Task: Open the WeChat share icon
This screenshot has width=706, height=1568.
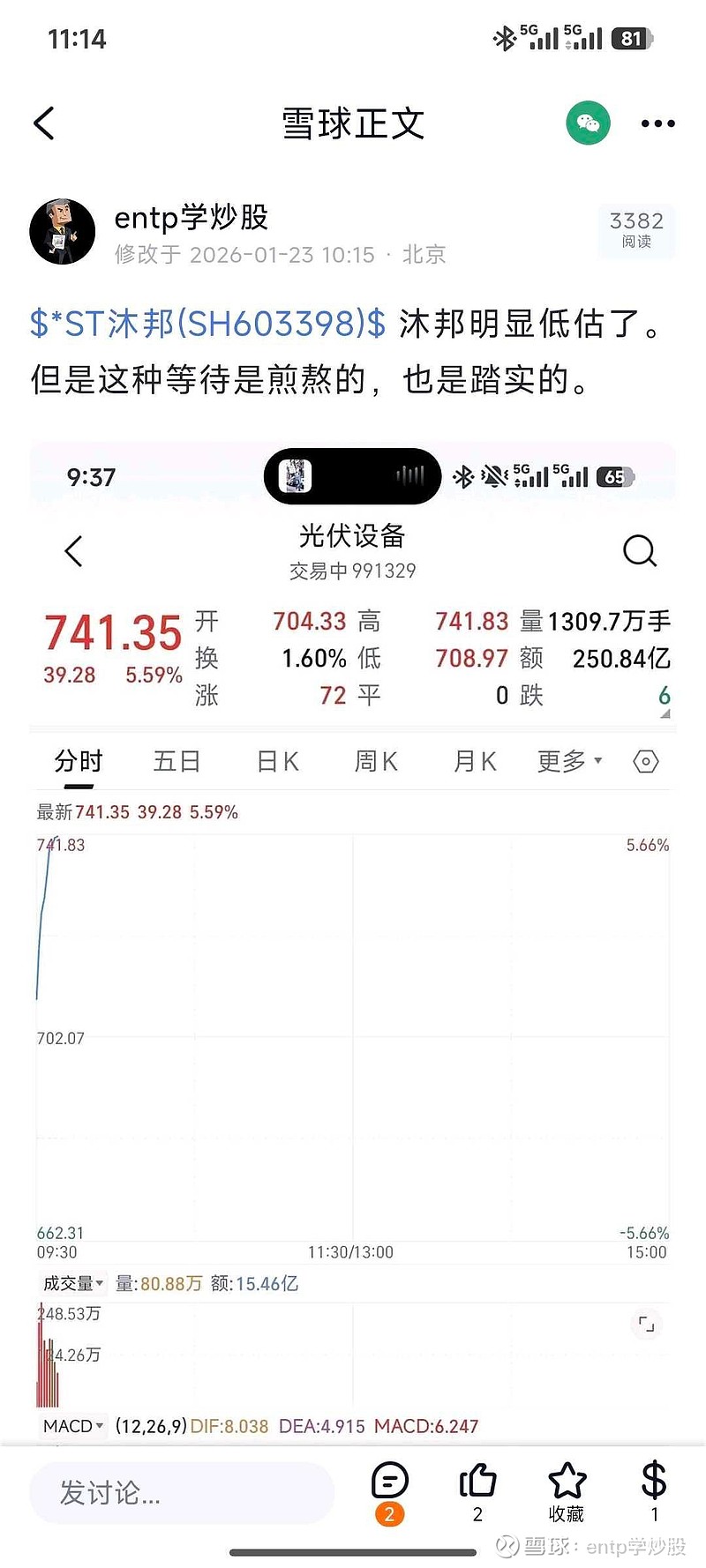Action: [587, 123]
